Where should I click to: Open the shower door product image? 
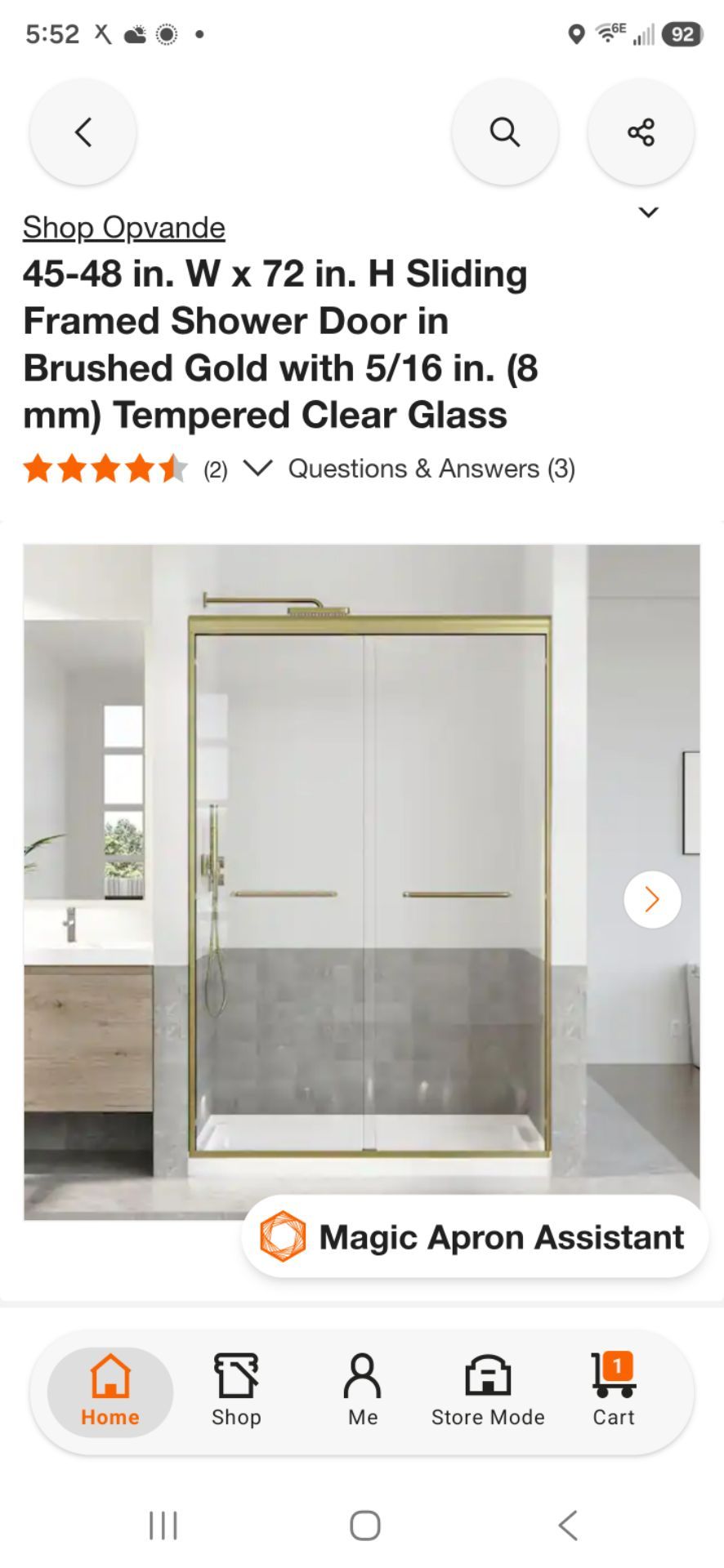pyautogui.click(x=361, y=882)
